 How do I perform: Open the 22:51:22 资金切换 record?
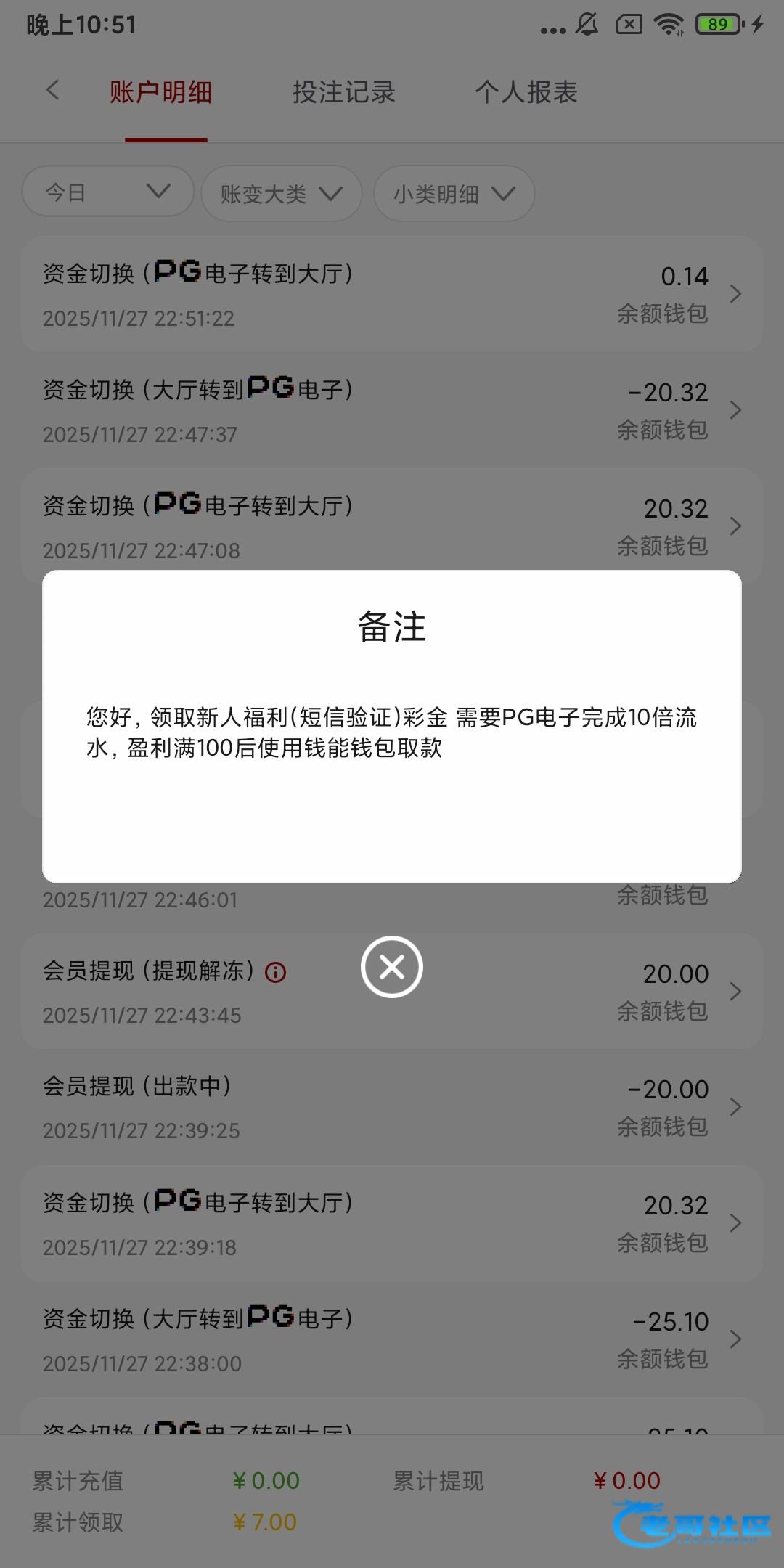[391, 295]
